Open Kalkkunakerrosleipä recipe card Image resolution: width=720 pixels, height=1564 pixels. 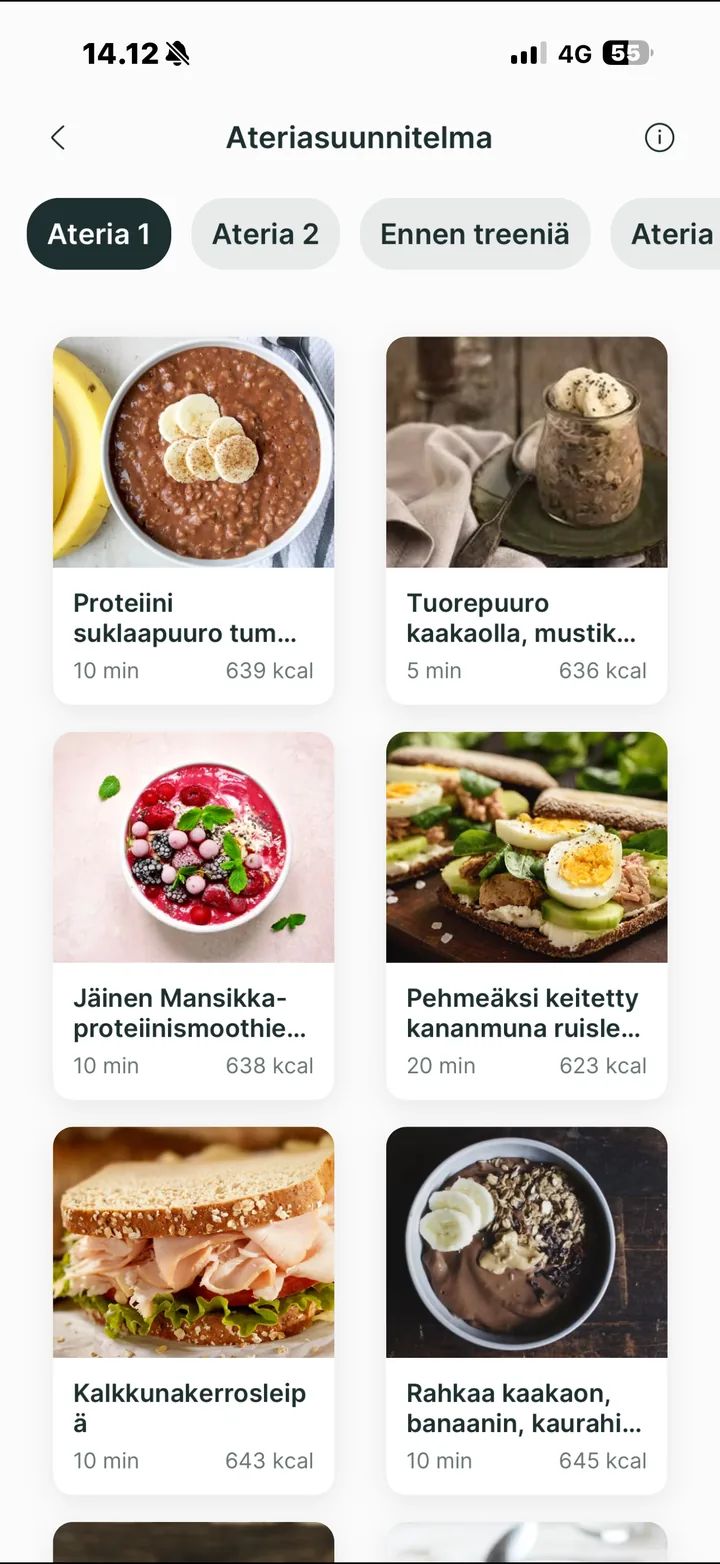(193, 1310)
